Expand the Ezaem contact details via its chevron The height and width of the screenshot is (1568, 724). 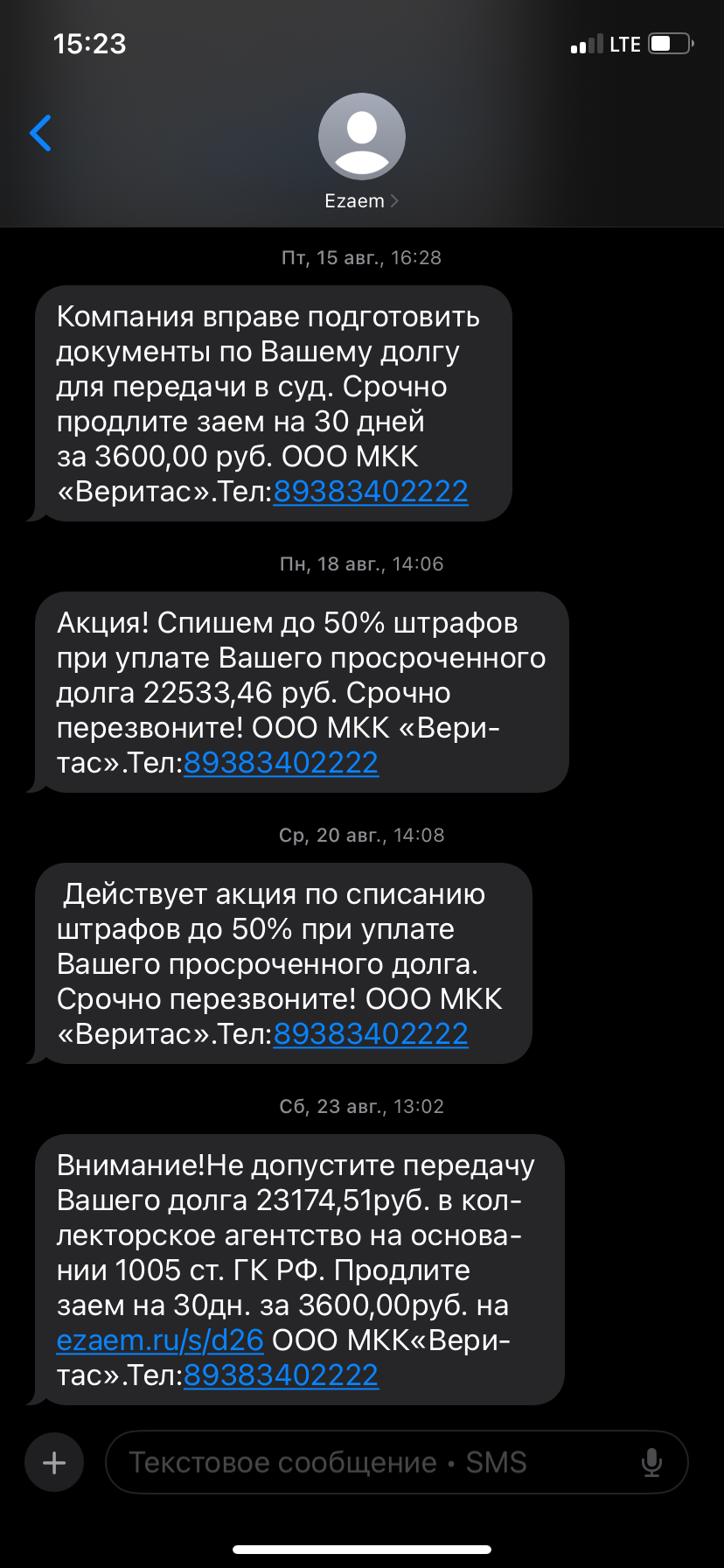(396, 200)
